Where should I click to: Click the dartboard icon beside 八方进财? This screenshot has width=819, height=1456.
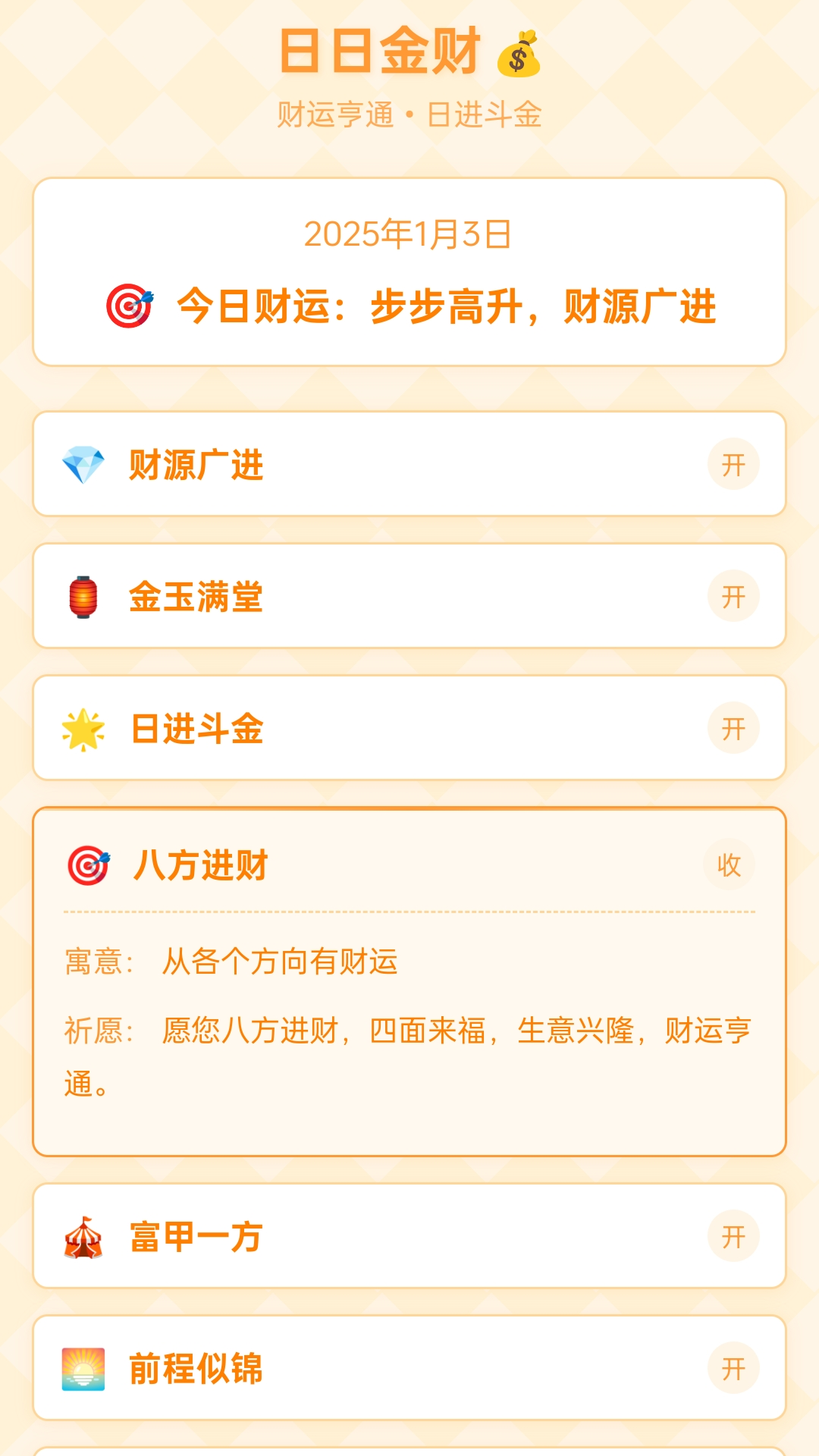[x=89, y=862]
